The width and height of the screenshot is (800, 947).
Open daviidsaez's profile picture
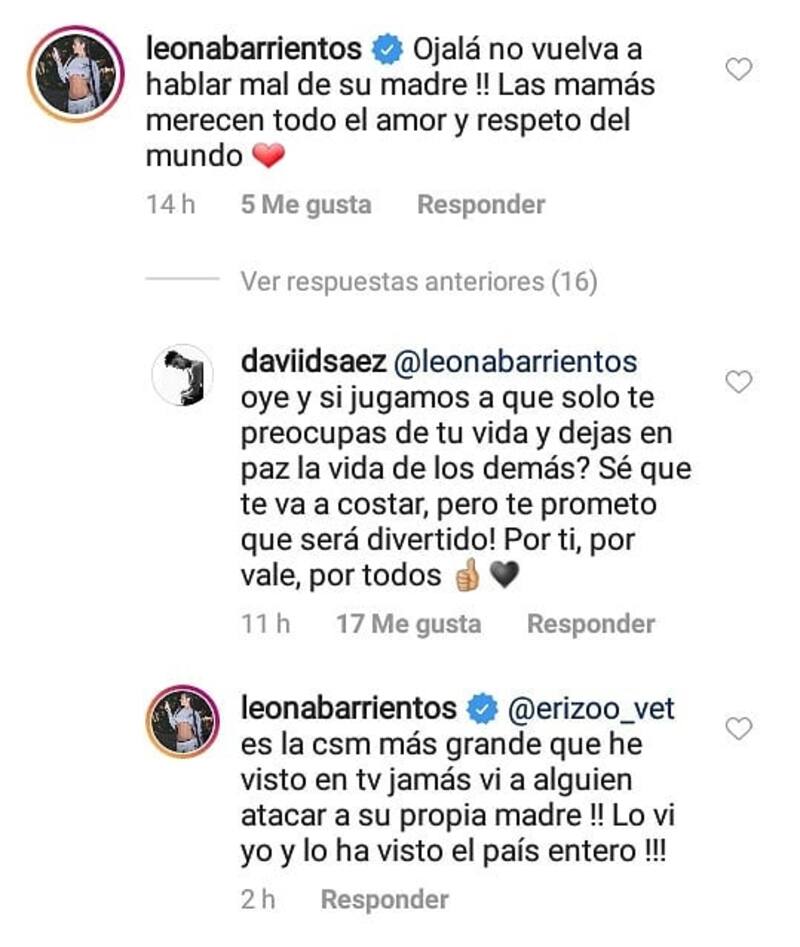[x=182, y=375]
